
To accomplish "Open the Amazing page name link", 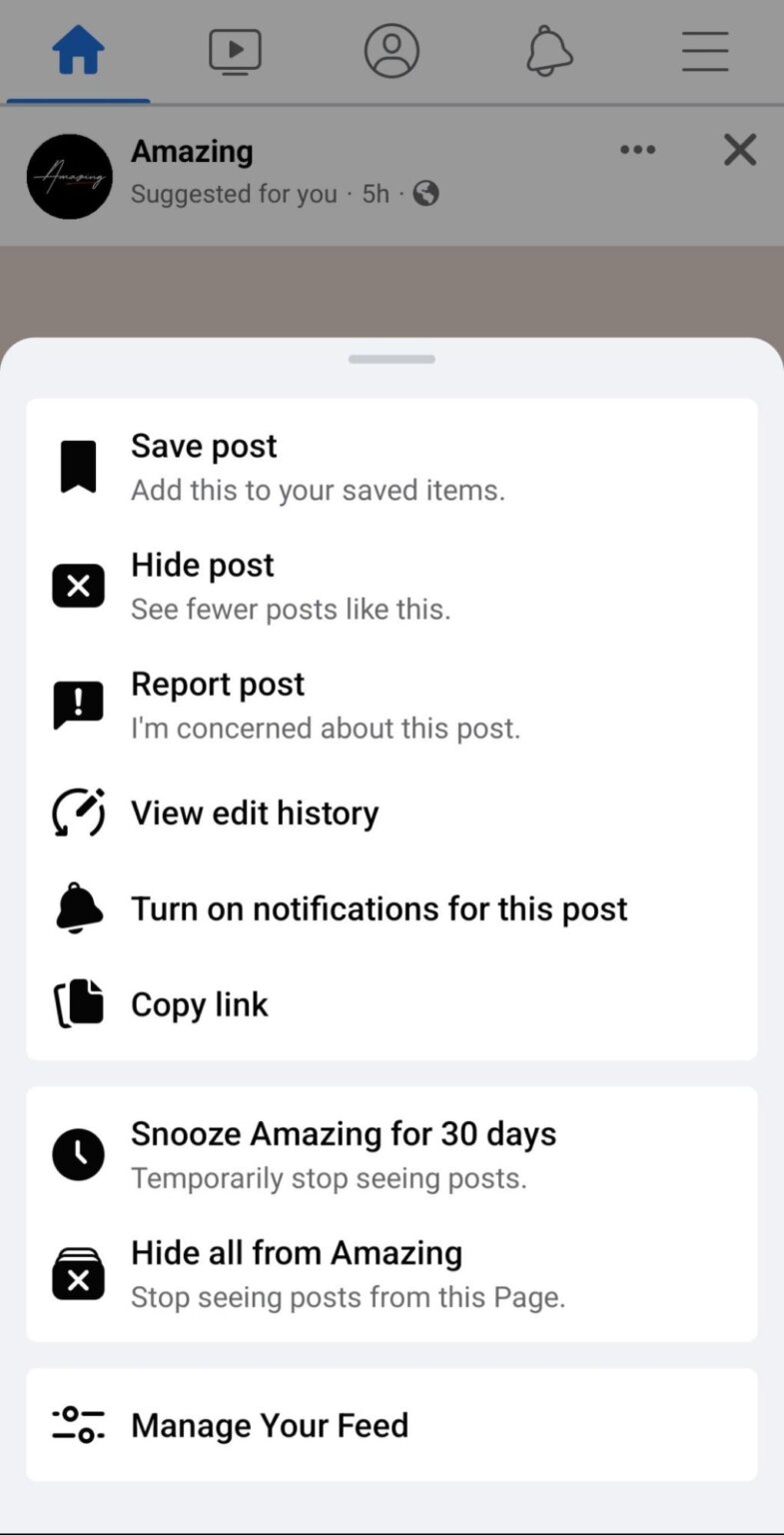I will 192,151.
